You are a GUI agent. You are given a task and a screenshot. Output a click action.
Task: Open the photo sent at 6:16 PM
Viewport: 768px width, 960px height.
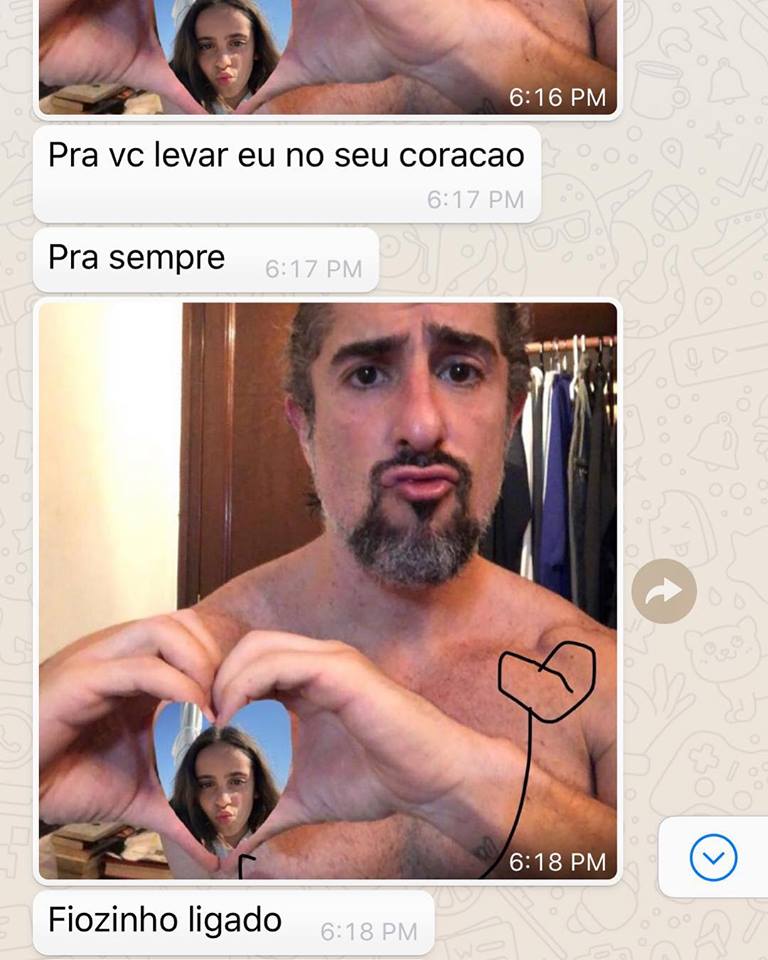pos(327,57)
